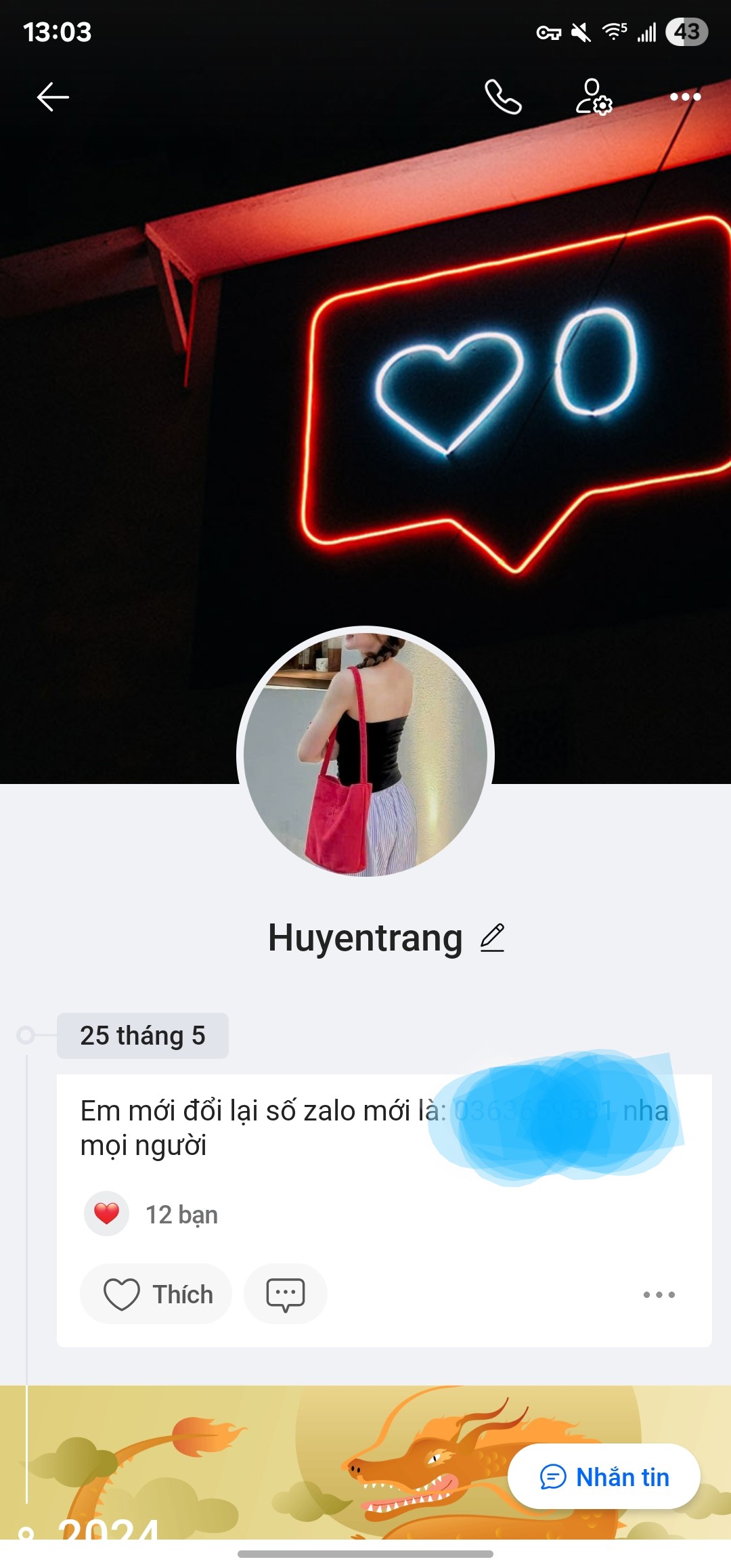Comment on the 25 tháng 5 post

pos(285,1294)
